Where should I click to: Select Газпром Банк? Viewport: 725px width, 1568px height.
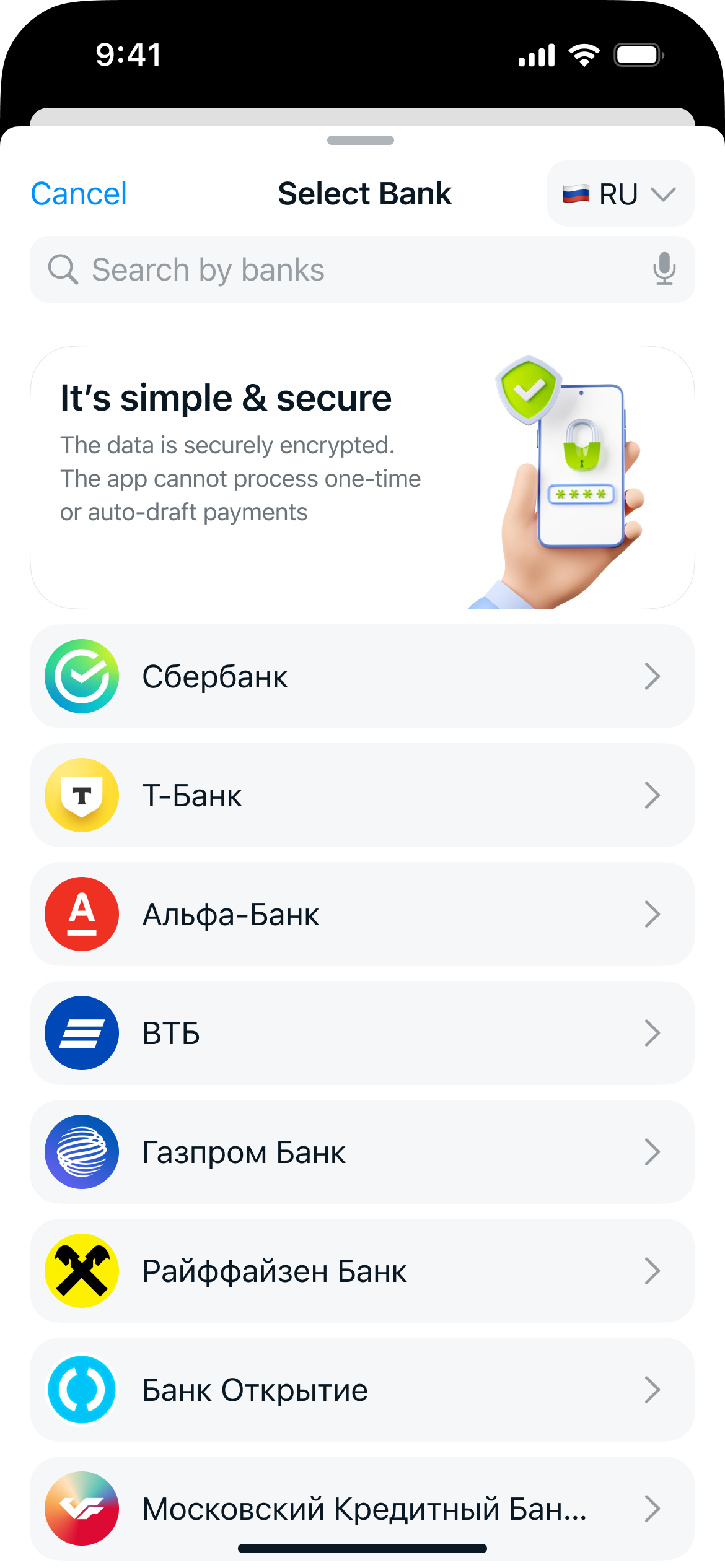tap(362, 1152)
